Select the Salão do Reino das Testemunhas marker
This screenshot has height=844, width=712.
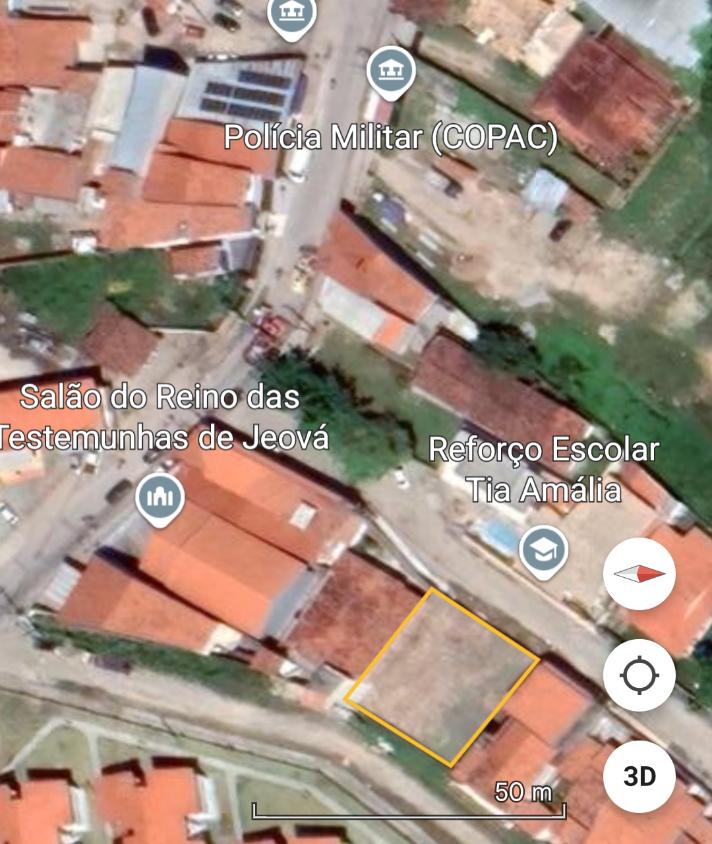pyautogui.click(x=160, y=496)
